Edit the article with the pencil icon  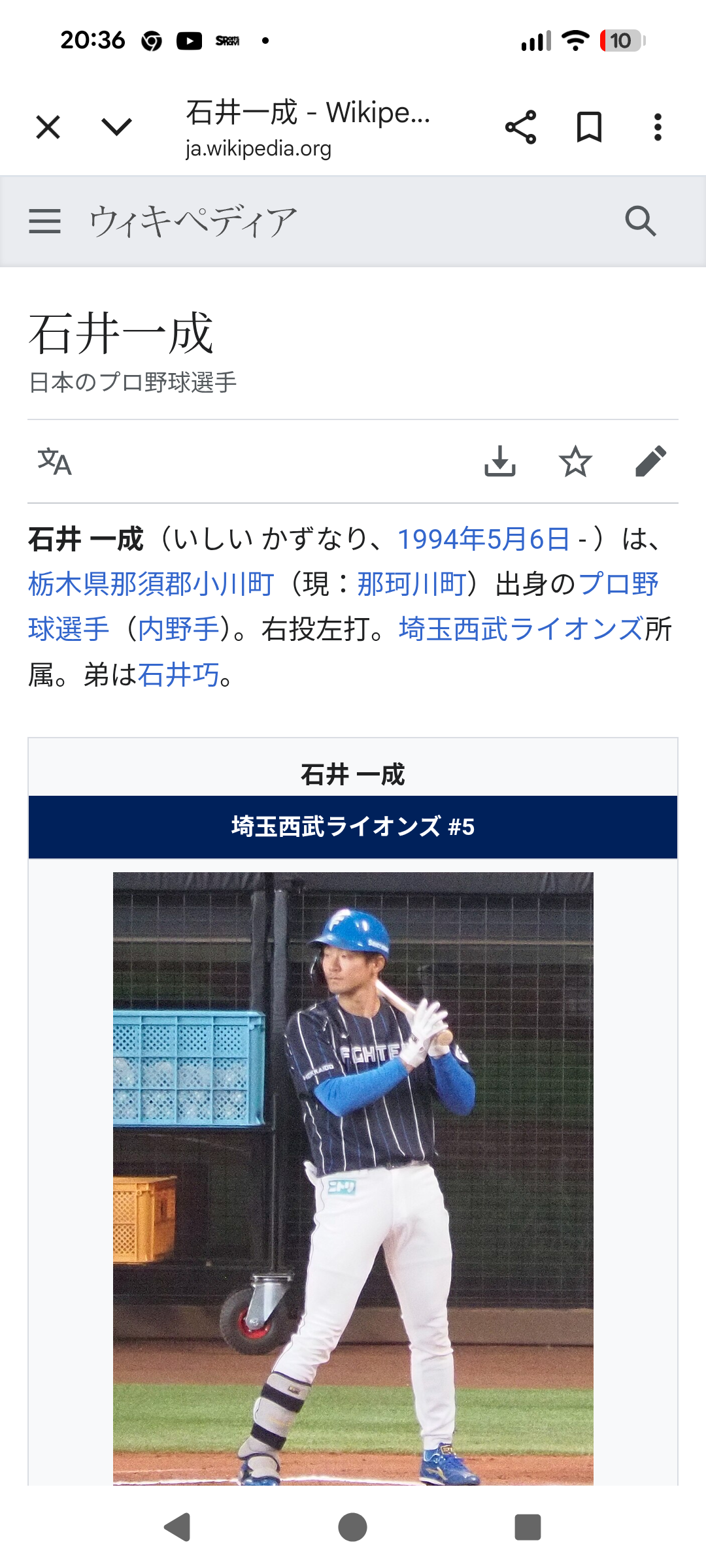[650, 462]
